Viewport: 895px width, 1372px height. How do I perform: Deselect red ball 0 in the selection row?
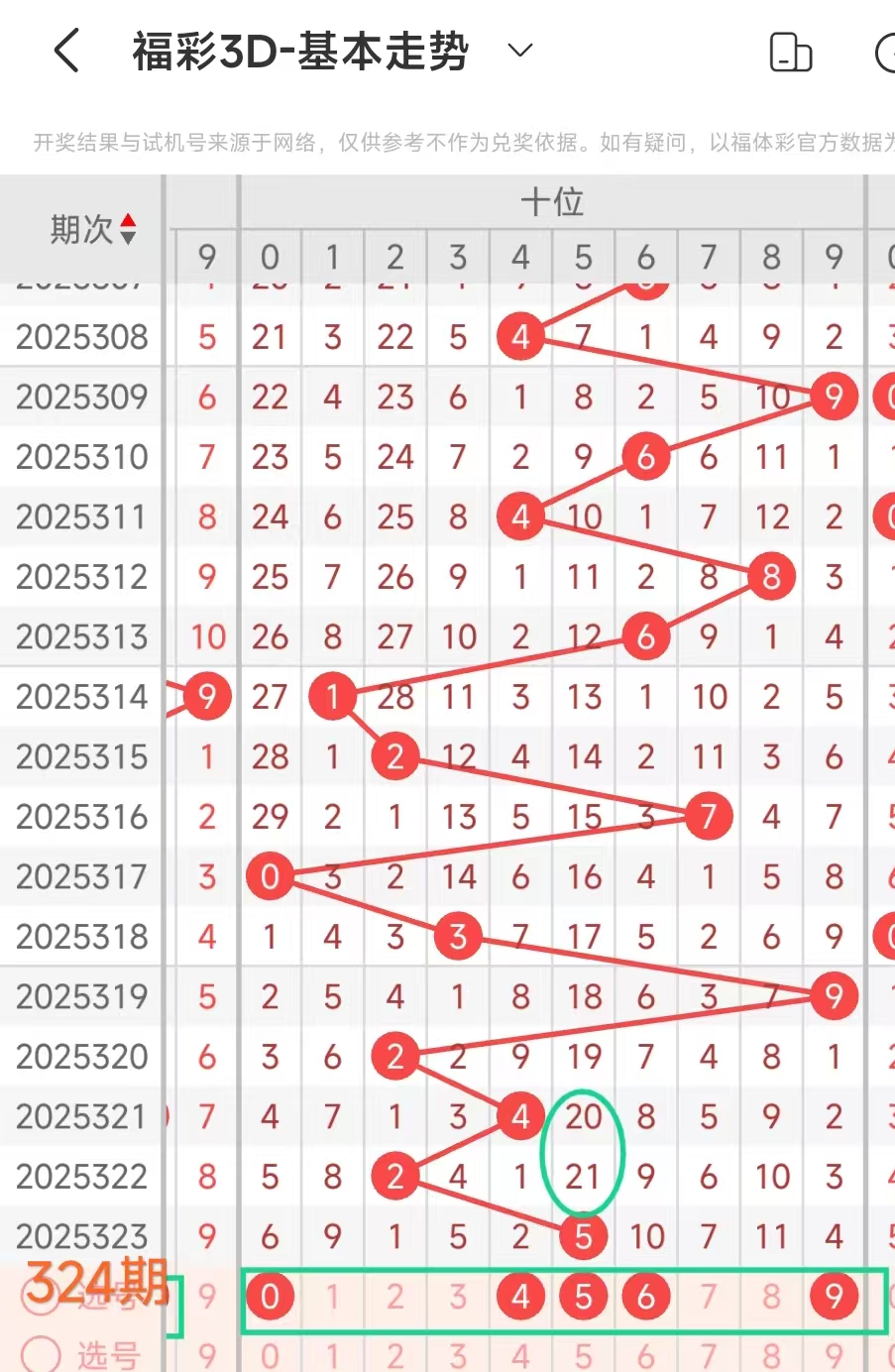[270, 1297]
